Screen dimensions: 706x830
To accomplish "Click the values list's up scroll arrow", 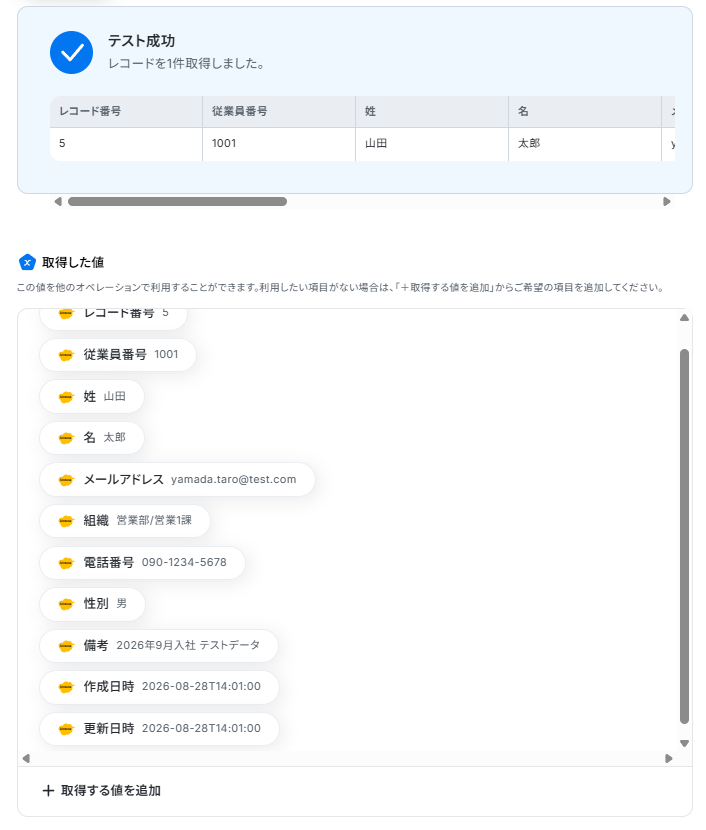I will (684, 318).
